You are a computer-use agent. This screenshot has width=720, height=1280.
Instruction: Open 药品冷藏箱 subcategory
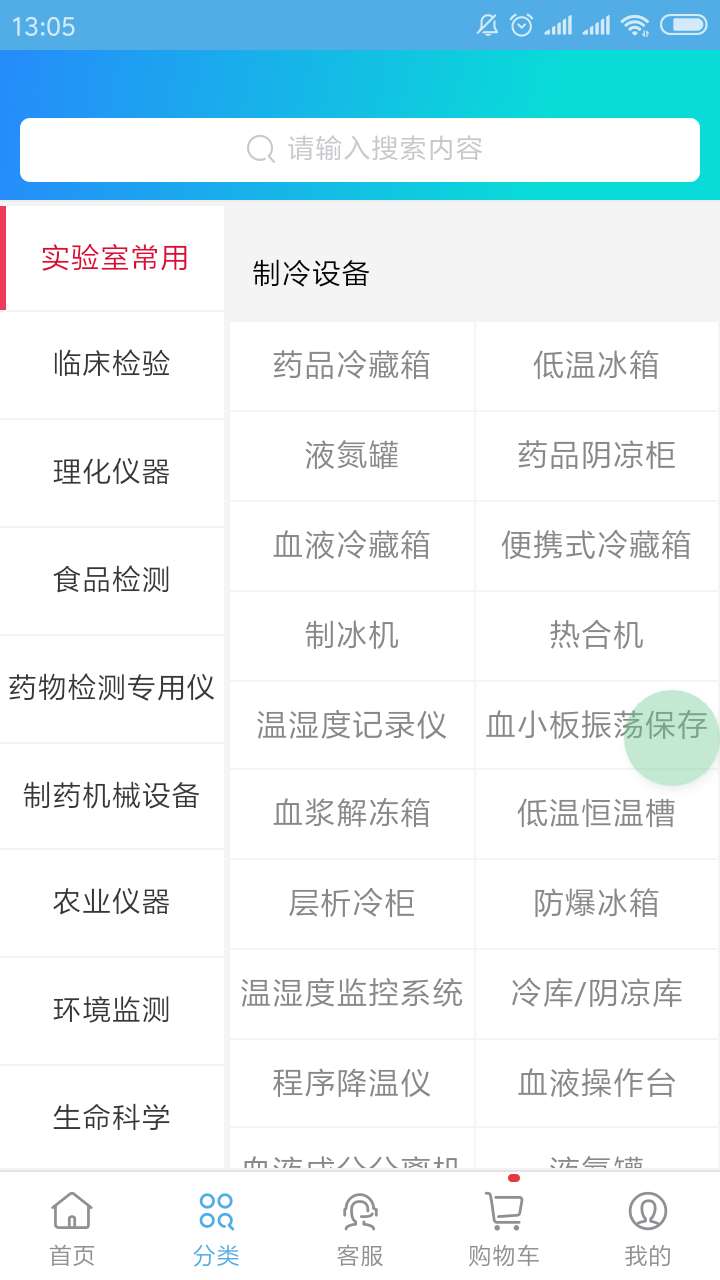(x=352, y=366)
